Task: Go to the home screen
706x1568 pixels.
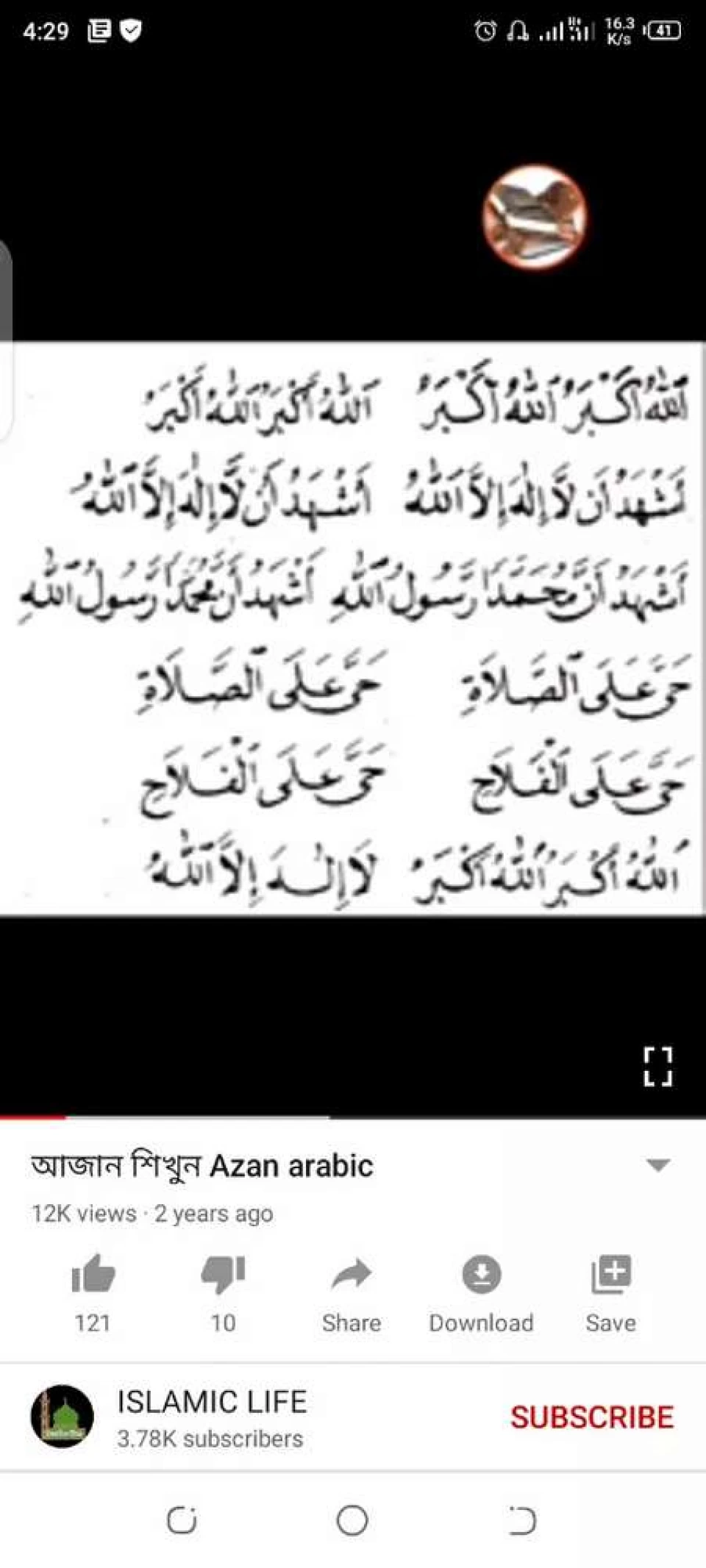Action: (x=352, y=1520)
